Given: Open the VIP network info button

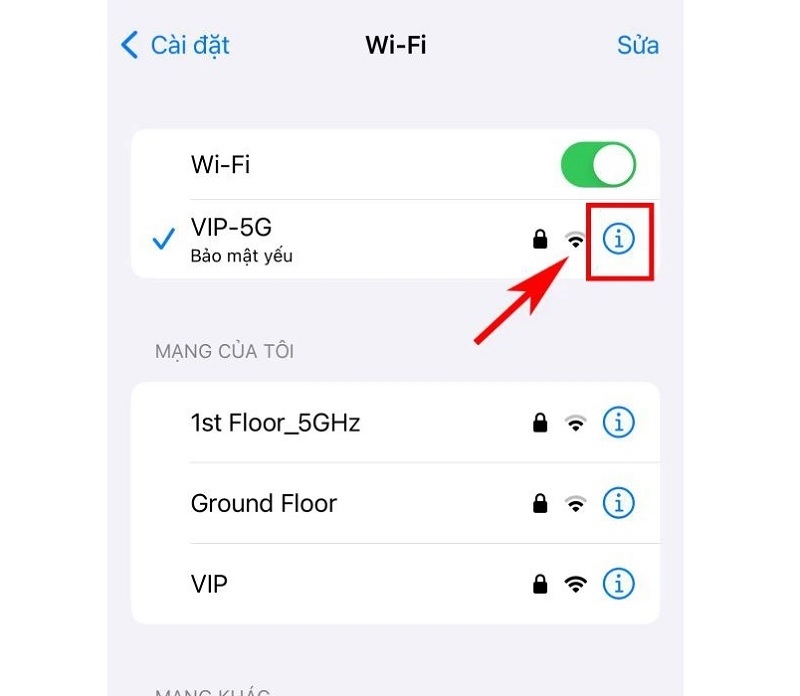Looking at the screenshot, I should [x=619, y=583].
